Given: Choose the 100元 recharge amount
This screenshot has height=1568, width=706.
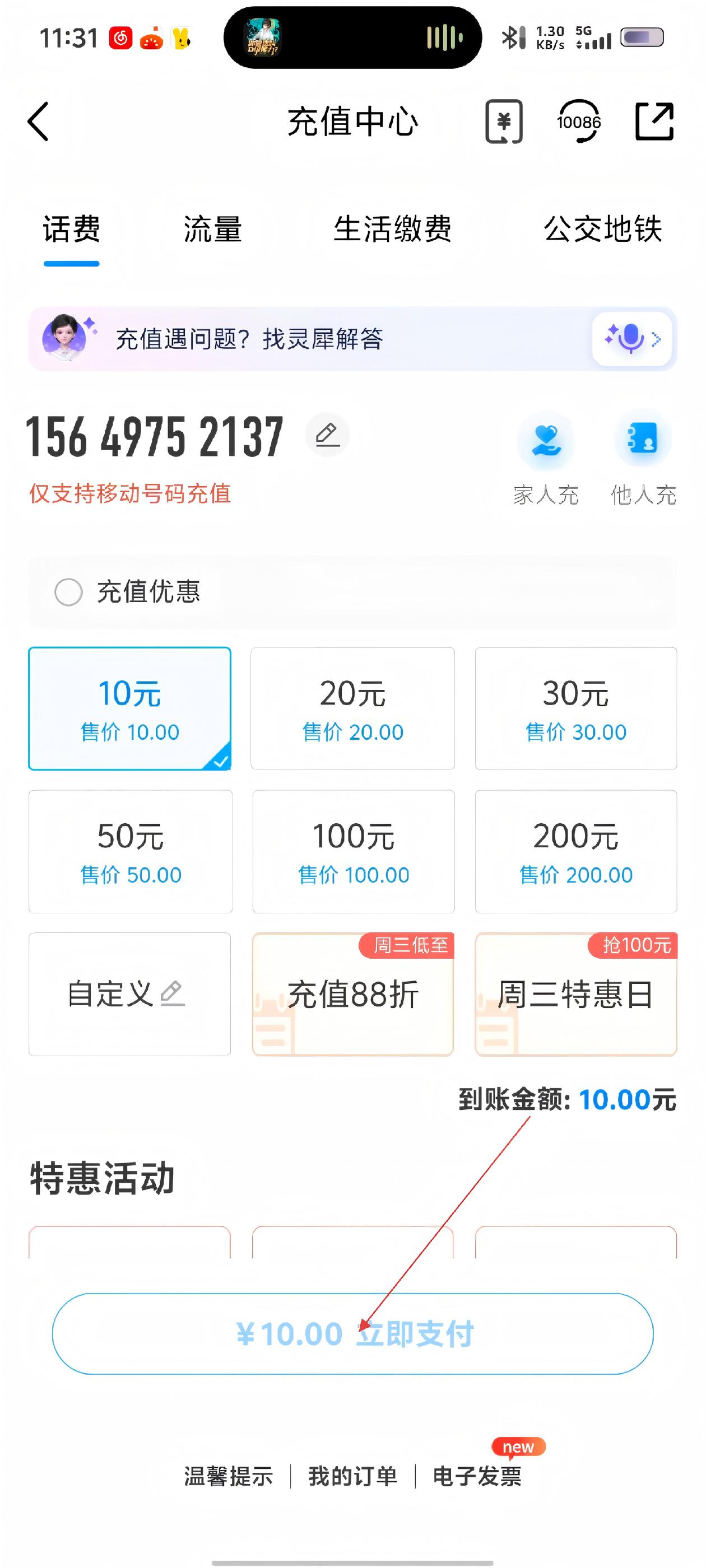Looking at the screenshot, I should [354, 851].
